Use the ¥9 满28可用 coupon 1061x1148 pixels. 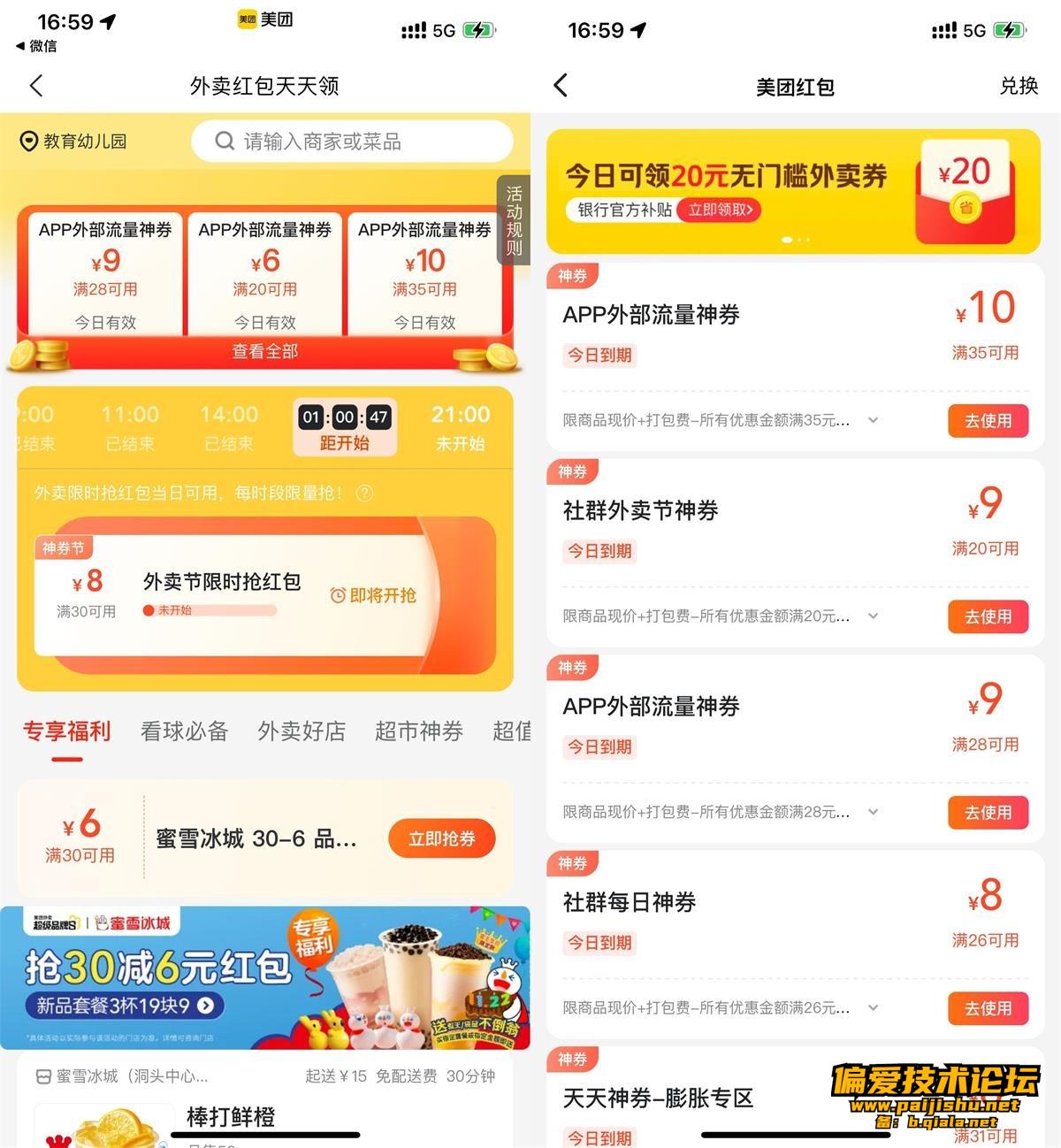tap(988, 812)
